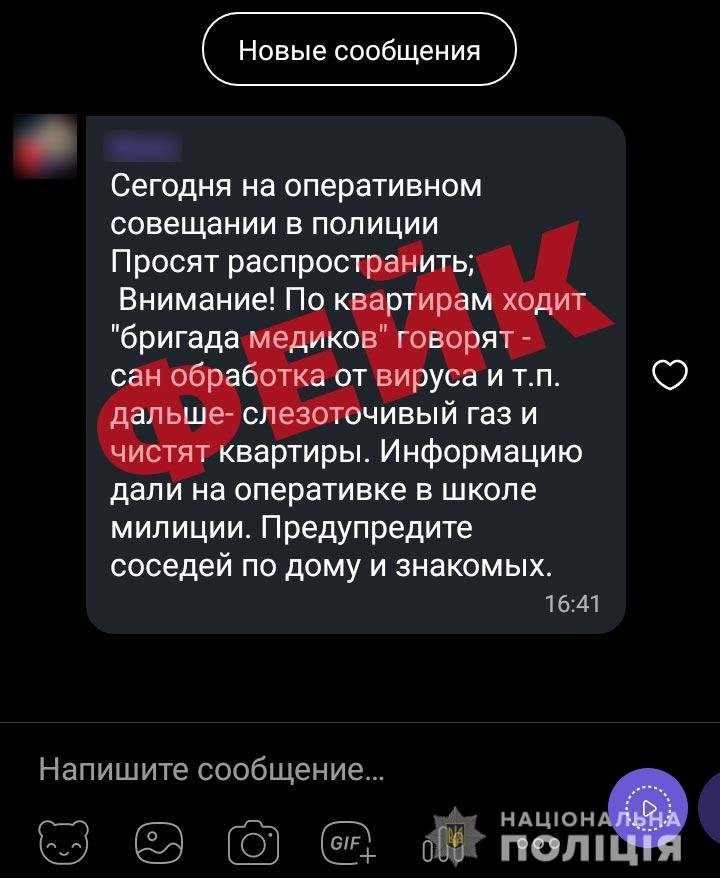This screenshot has height=878, width=720.
Task: Open the message sender's blurred avatar
Action: coord(45,147)
